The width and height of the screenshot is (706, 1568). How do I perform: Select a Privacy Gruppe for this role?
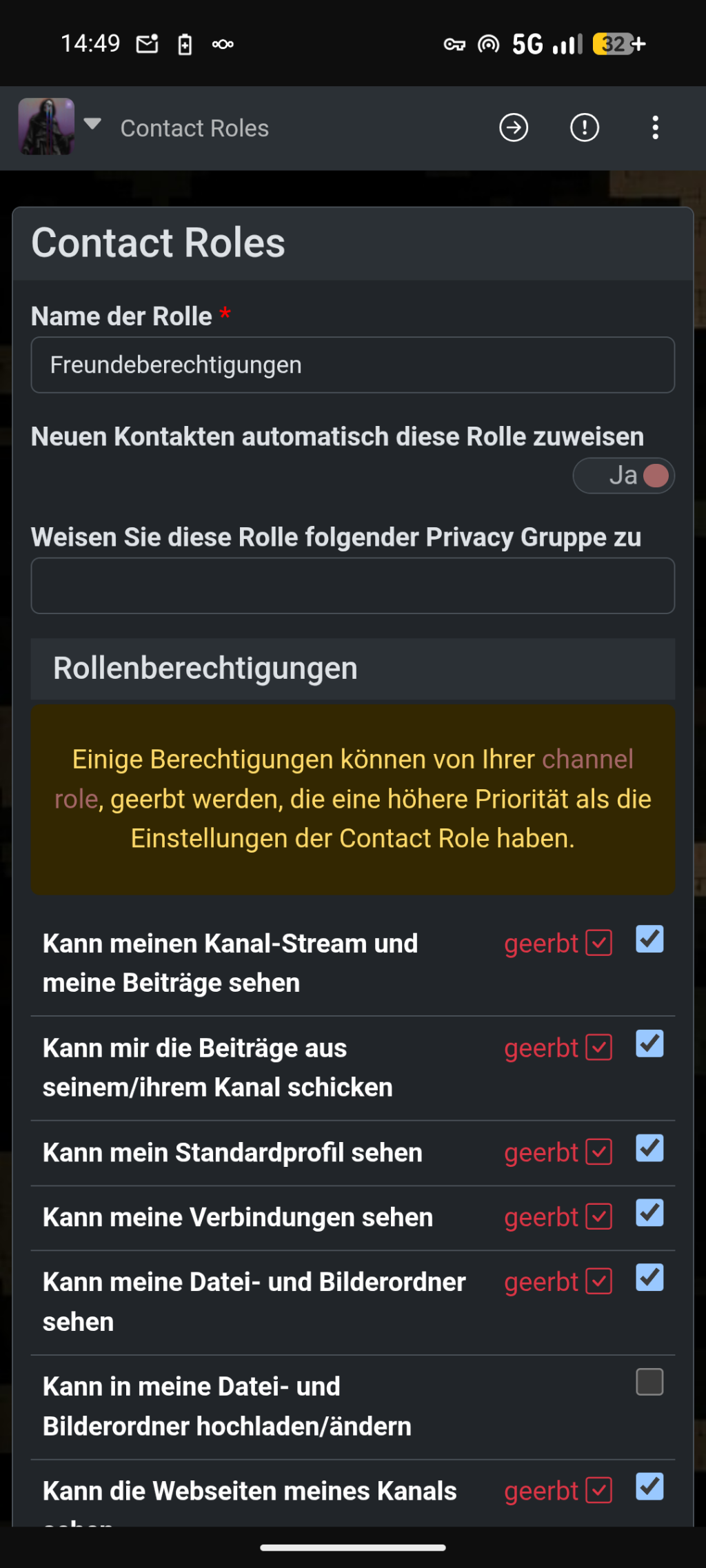[x=352, y=585]
